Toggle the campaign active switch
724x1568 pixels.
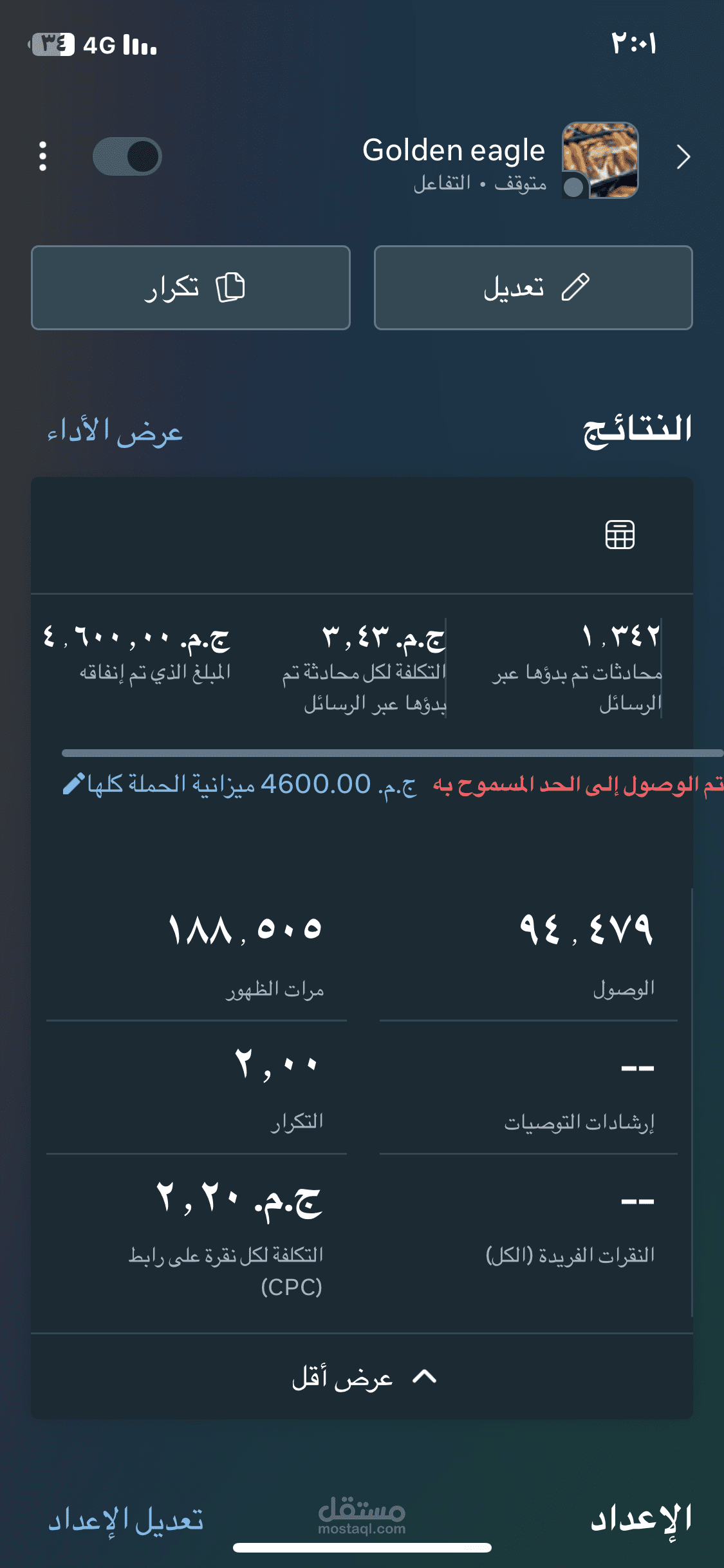[x=127, y=155]
